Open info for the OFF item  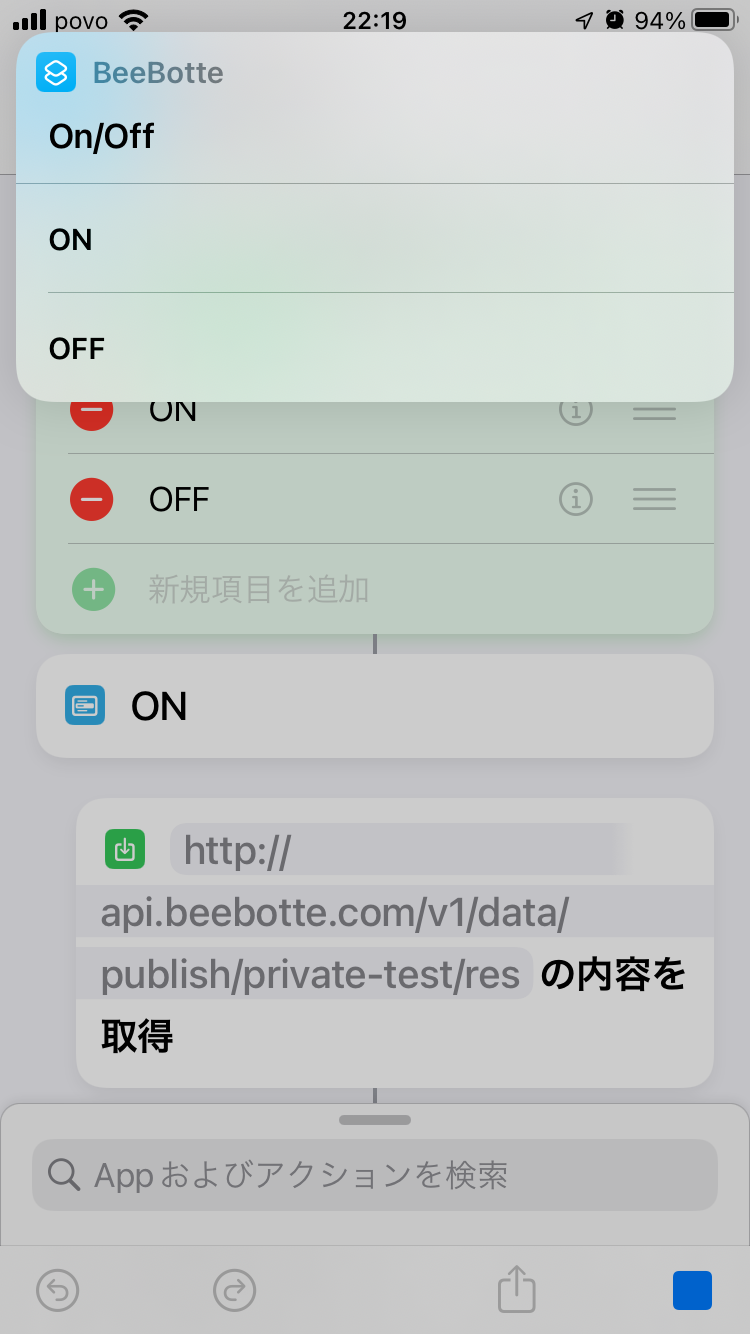click(x=575, y=498)
